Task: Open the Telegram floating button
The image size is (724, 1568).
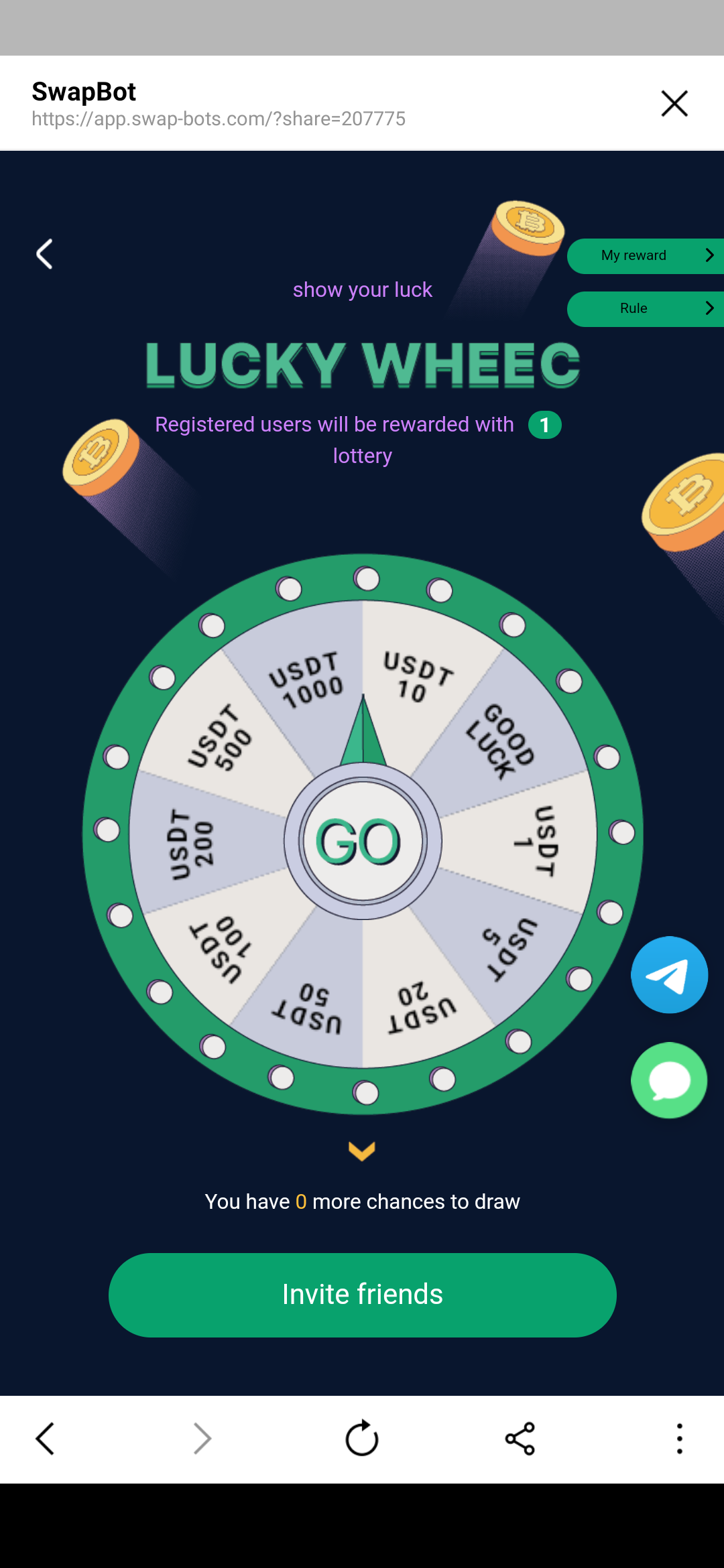Action: (669, 975)
